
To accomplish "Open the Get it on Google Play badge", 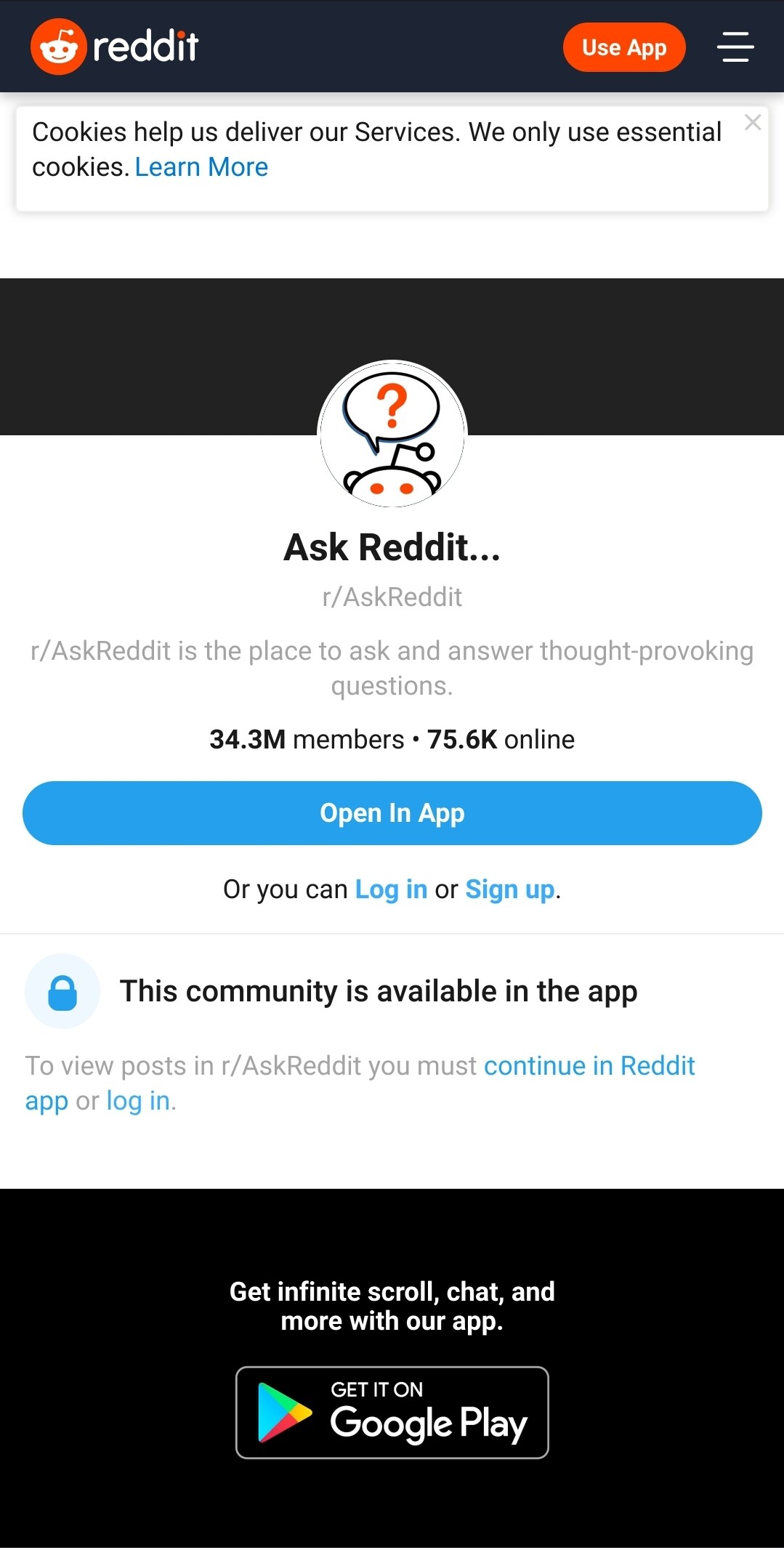I will pyautogui.click(x=392, y=1412).
